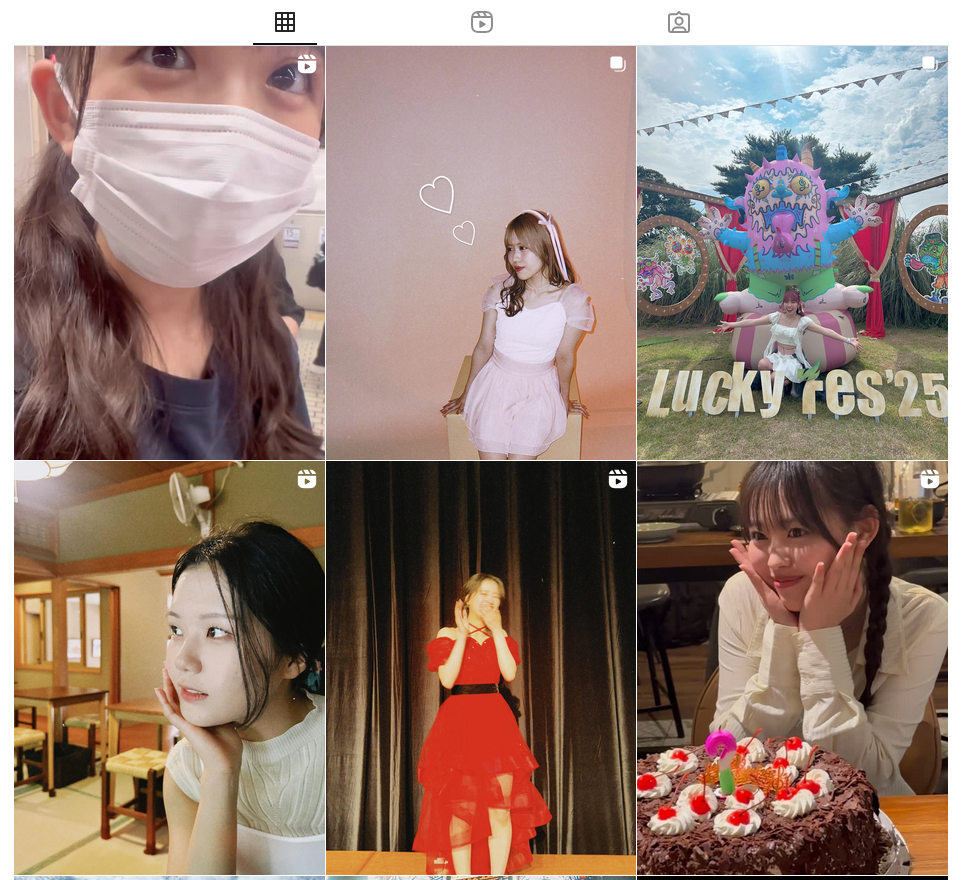Play the red dress stage reel

click(481, 667)
